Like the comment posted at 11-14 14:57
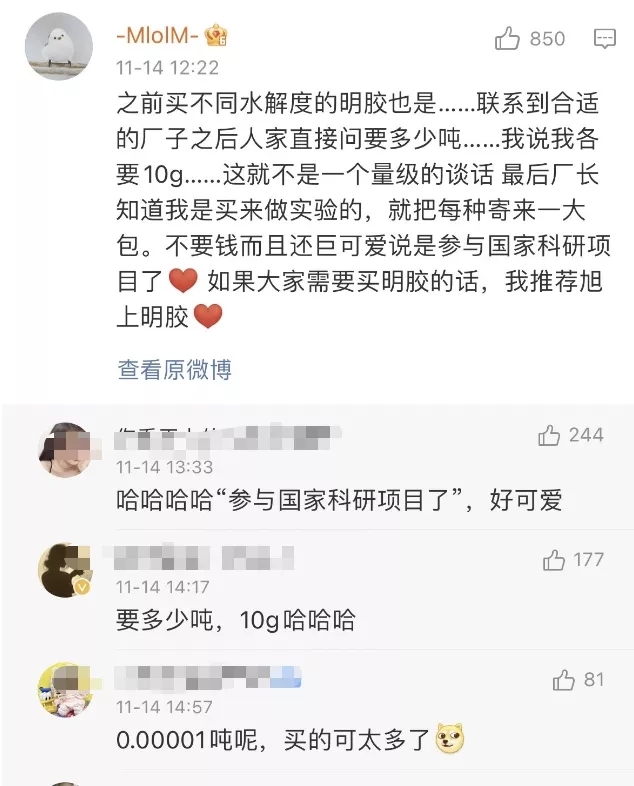 (x=564, y=680)
